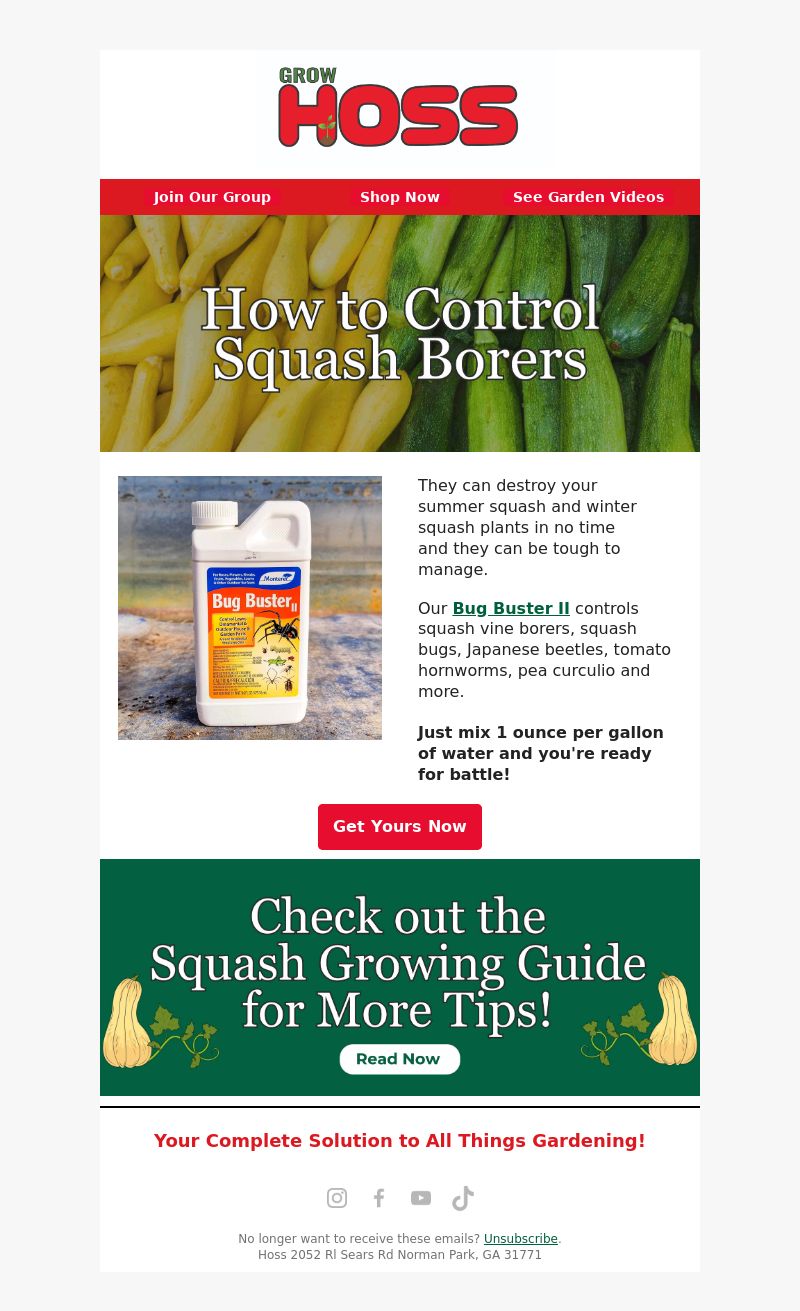Open the Bug Buster II product image
This screenshot has height=1311, width=800.
(x=250, y=608)
